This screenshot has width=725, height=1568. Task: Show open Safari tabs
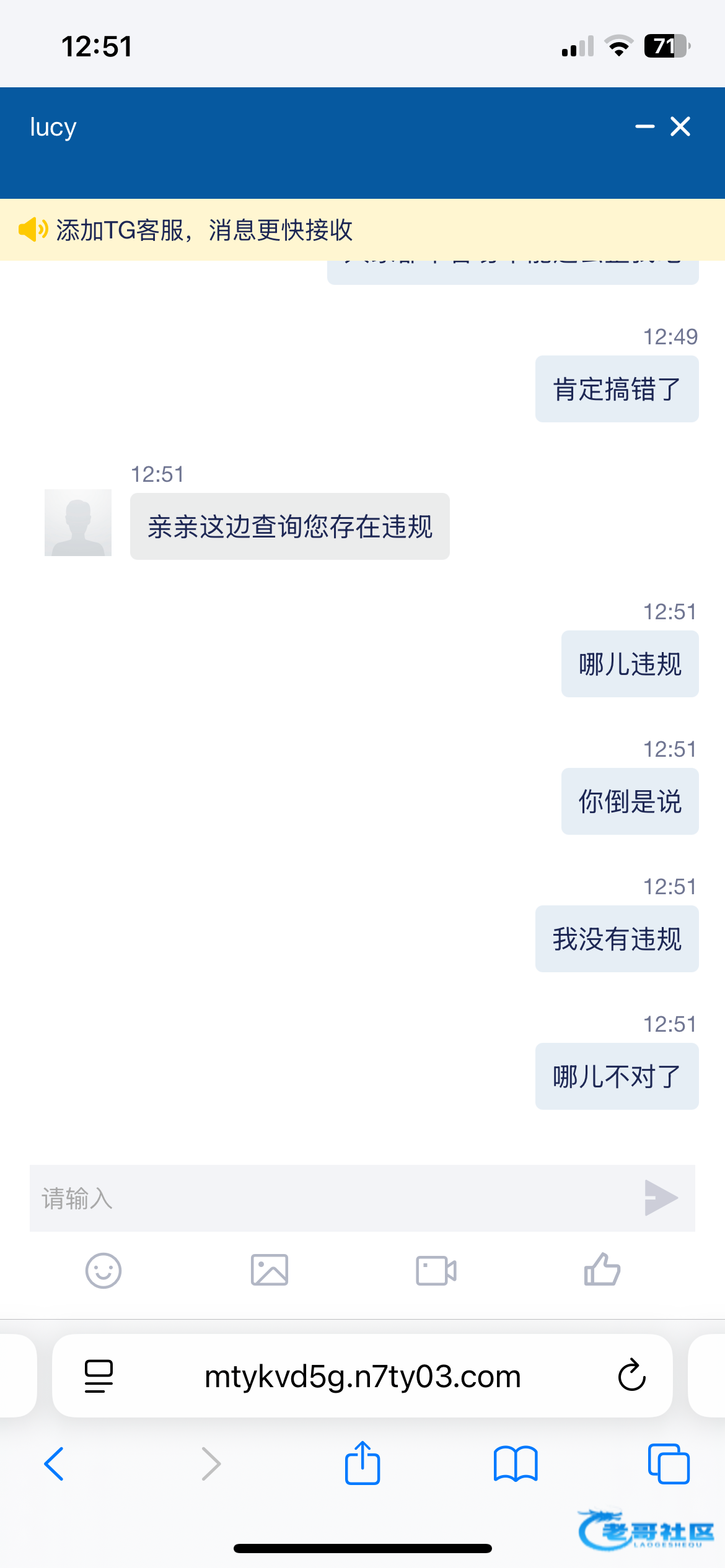pyautogui.click(x=669, y=1464)
